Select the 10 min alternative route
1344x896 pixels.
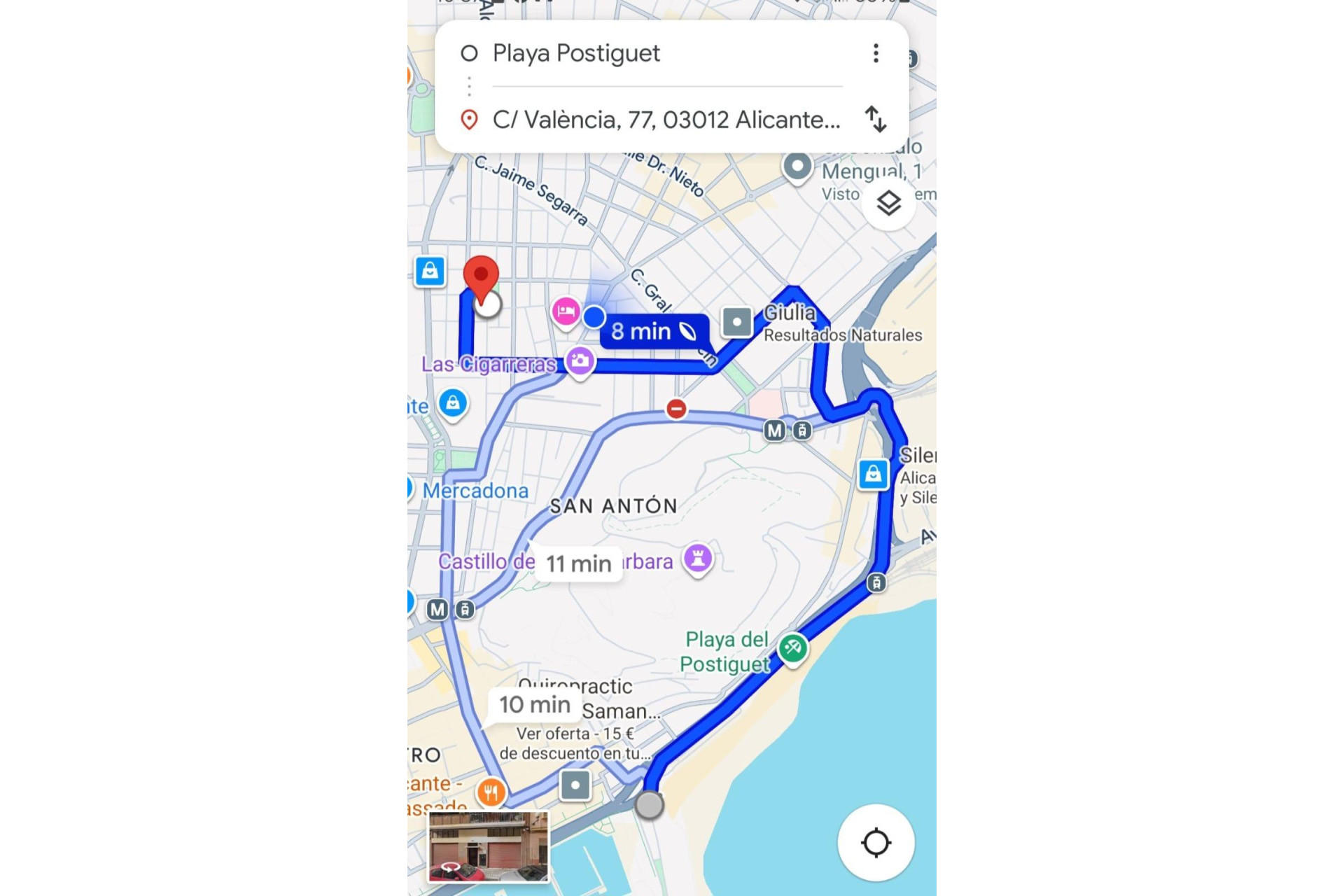(535, 705)
